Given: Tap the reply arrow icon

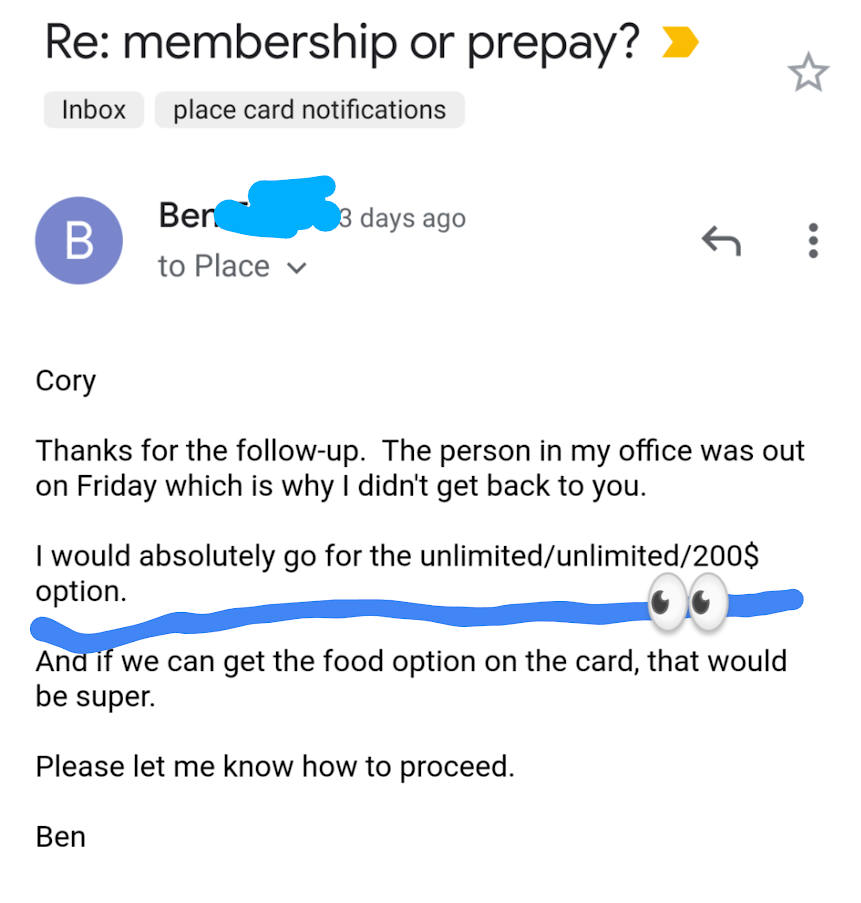Looking at the screenshot, I should (x=719, y=242).
